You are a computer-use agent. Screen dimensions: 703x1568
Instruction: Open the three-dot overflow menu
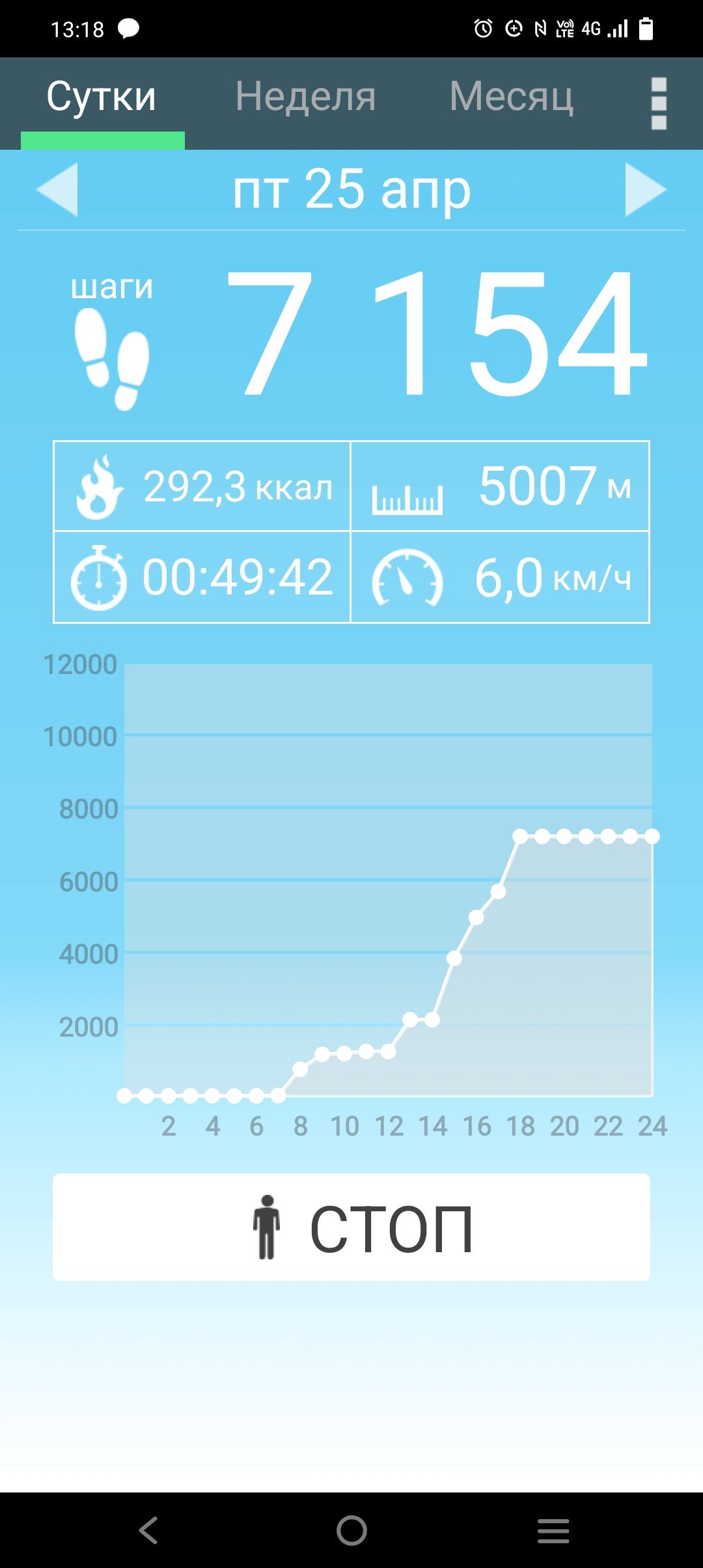(659, 104)
